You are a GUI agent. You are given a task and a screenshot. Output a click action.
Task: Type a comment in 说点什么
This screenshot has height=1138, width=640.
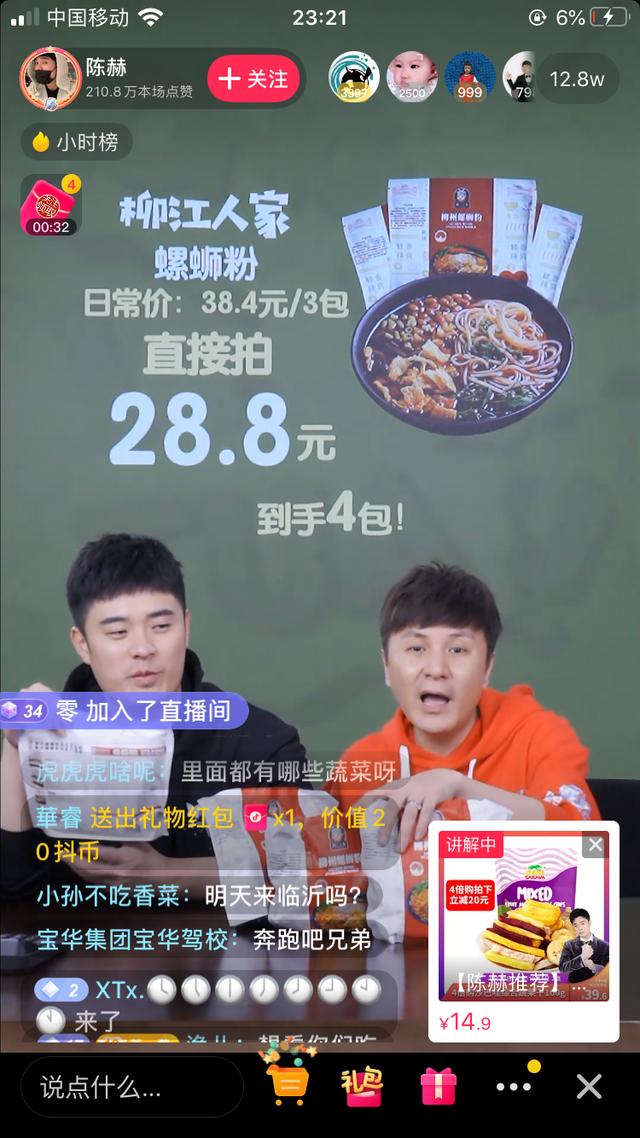point(130,1088)
